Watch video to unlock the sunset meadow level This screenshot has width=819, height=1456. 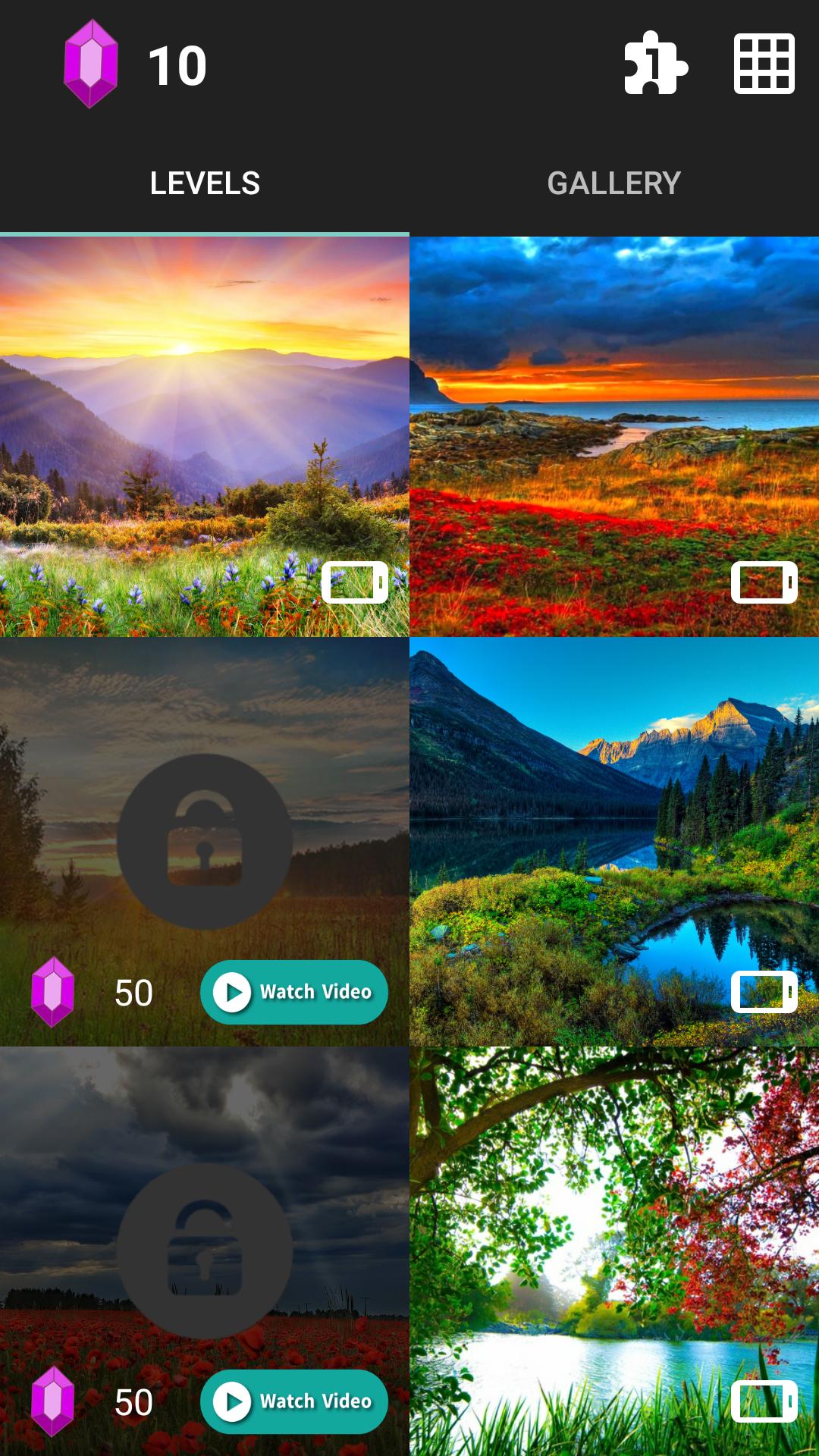point(294,992)
